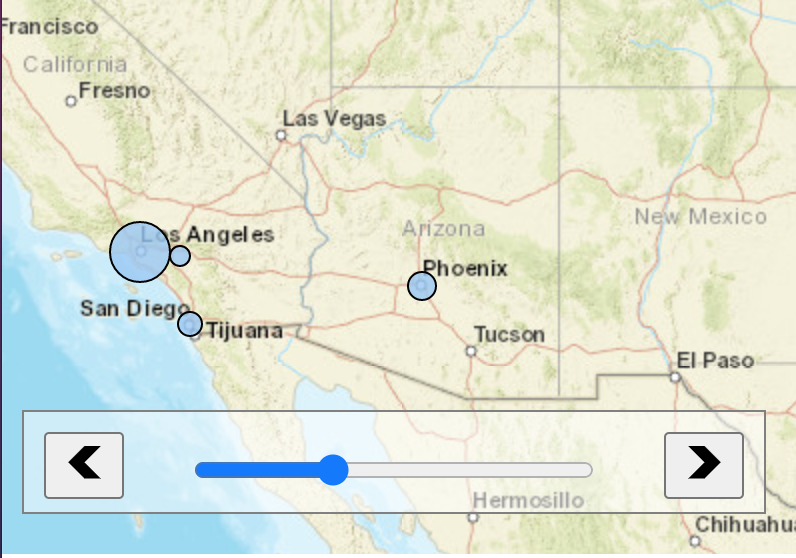Select the small circle east of Los Angeles
Viewport: 796px width, 558px height.
tap(180, 256)
